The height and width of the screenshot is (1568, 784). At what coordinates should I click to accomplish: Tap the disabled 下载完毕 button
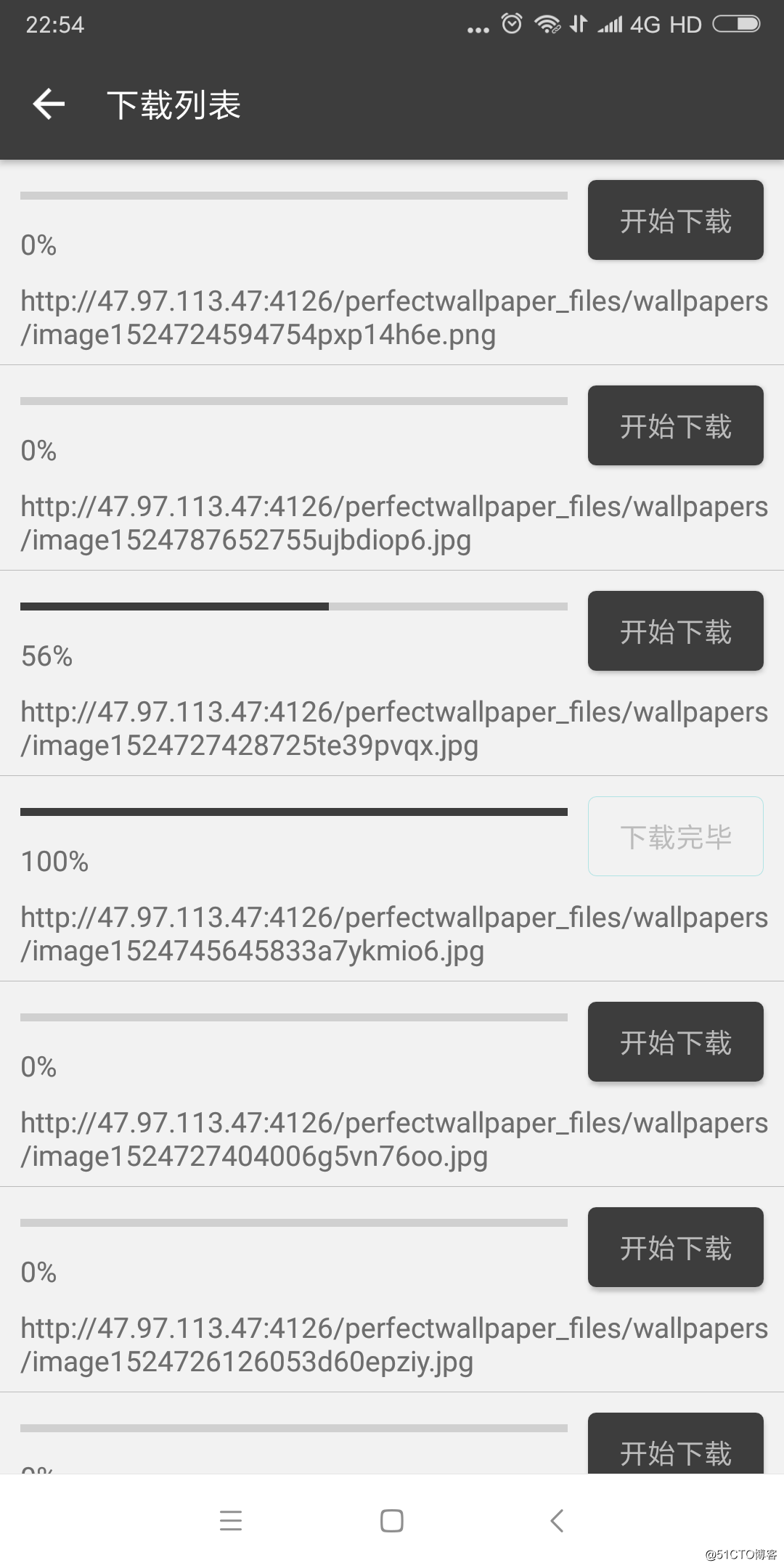point(674,836)
